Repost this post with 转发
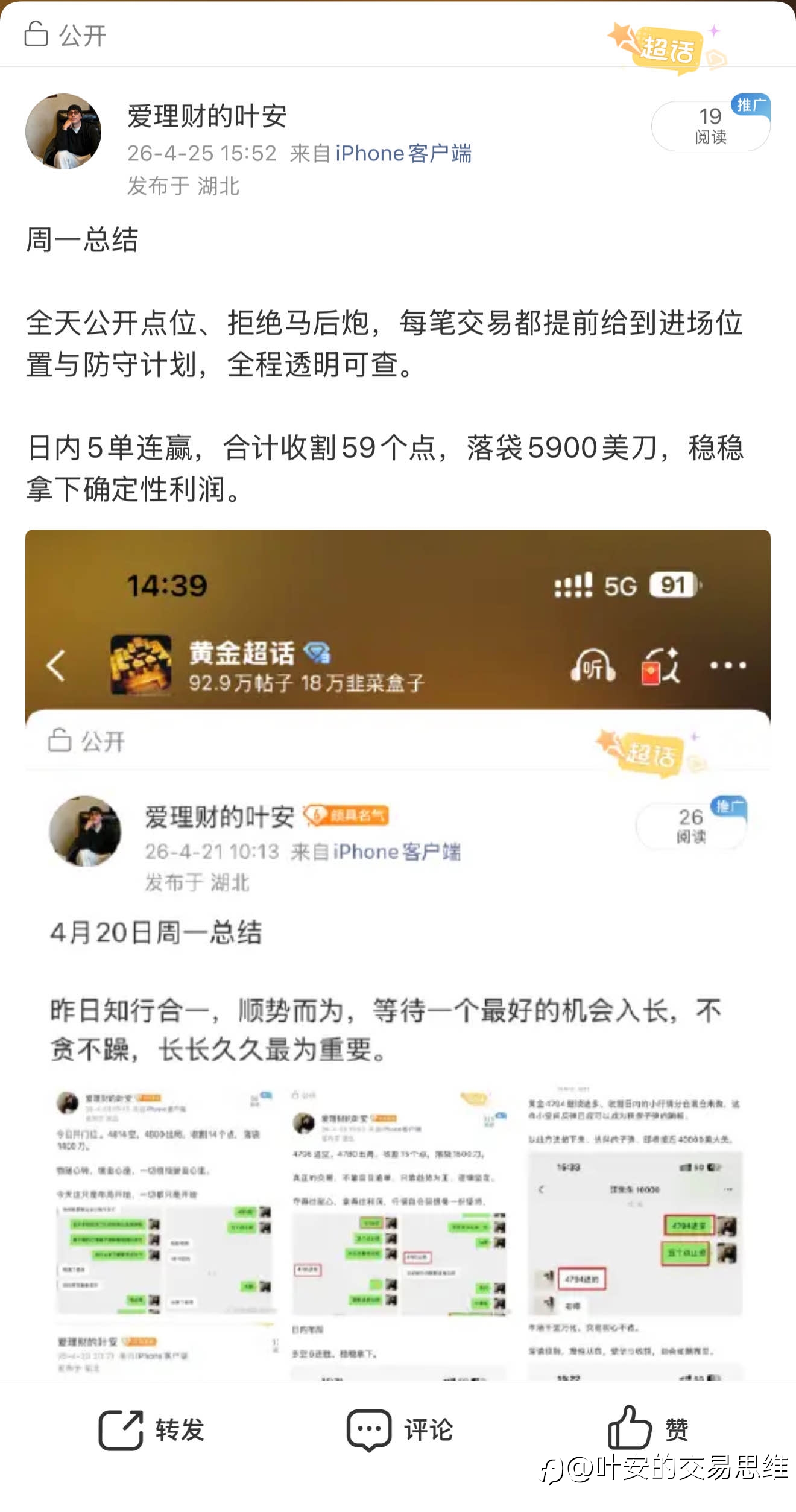The width and height of the screenshot is (796, 1512). click(152, 1429)
